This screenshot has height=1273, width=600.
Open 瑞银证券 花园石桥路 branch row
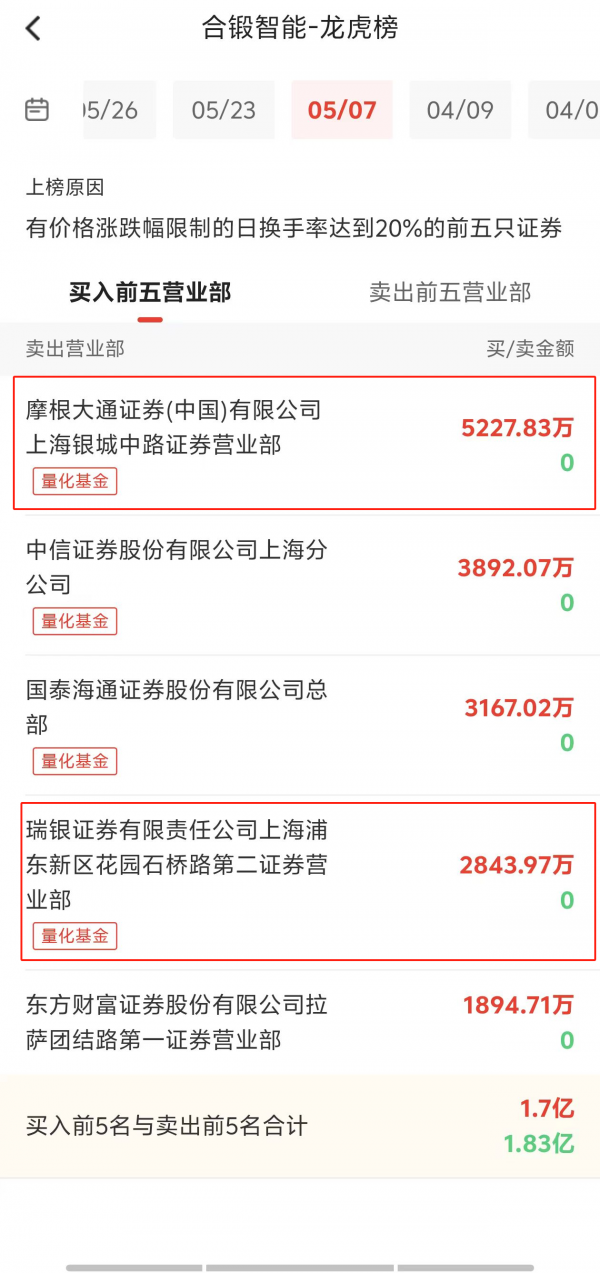coord(300,881)
